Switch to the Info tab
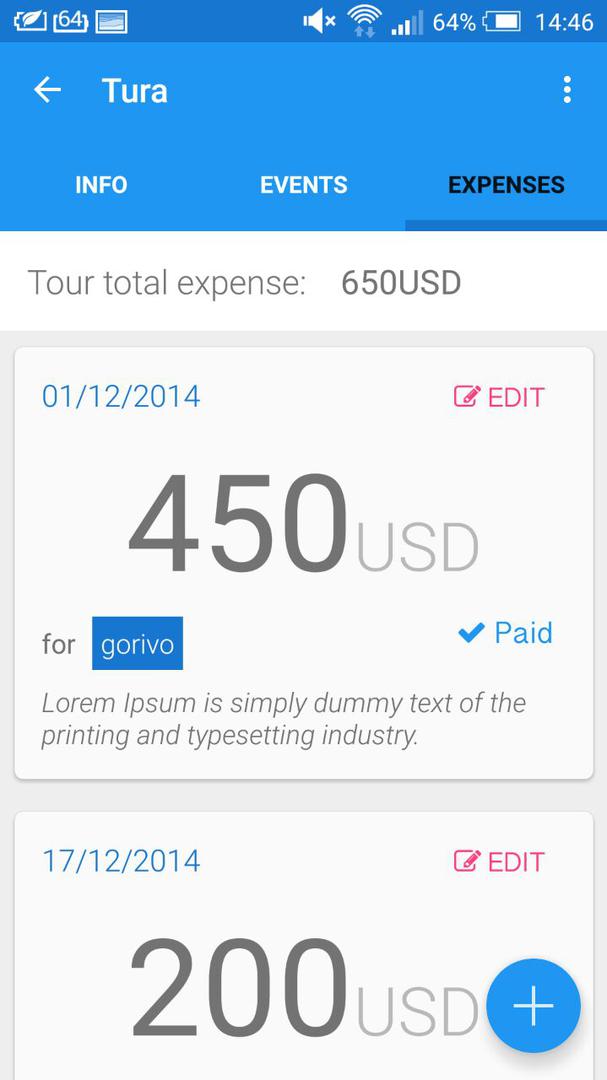The height and width of the screenshot is (1080, 607). (101, 185)
